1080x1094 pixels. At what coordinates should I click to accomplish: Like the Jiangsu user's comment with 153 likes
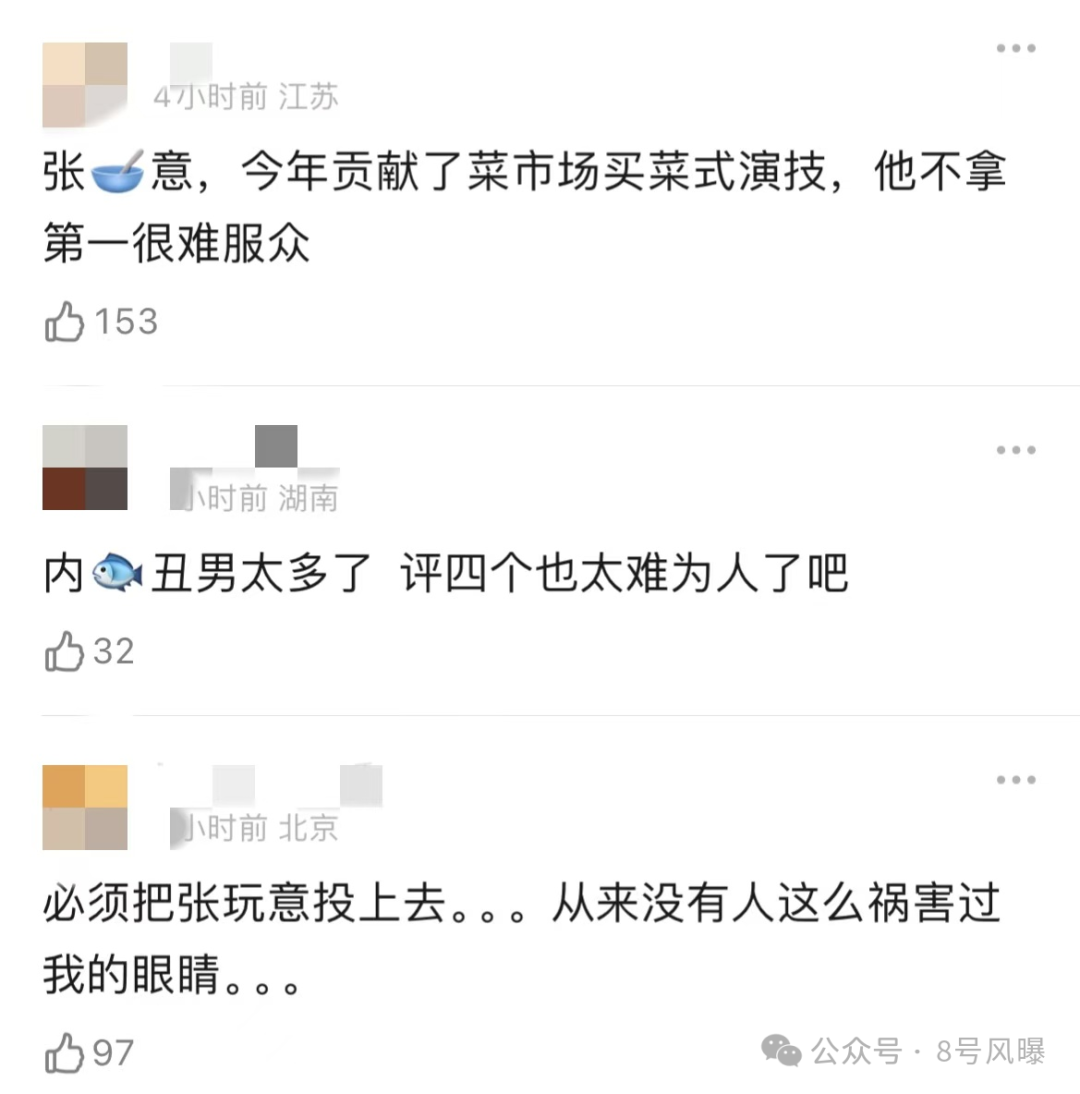pyautogui.click(x=65, y=322)
